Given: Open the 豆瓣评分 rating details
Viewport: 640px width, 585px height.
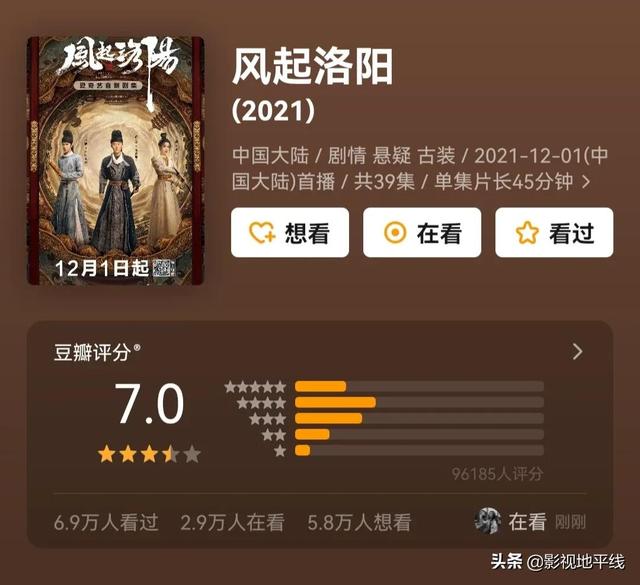Looking at the screenshot, I should coord(577,351).
